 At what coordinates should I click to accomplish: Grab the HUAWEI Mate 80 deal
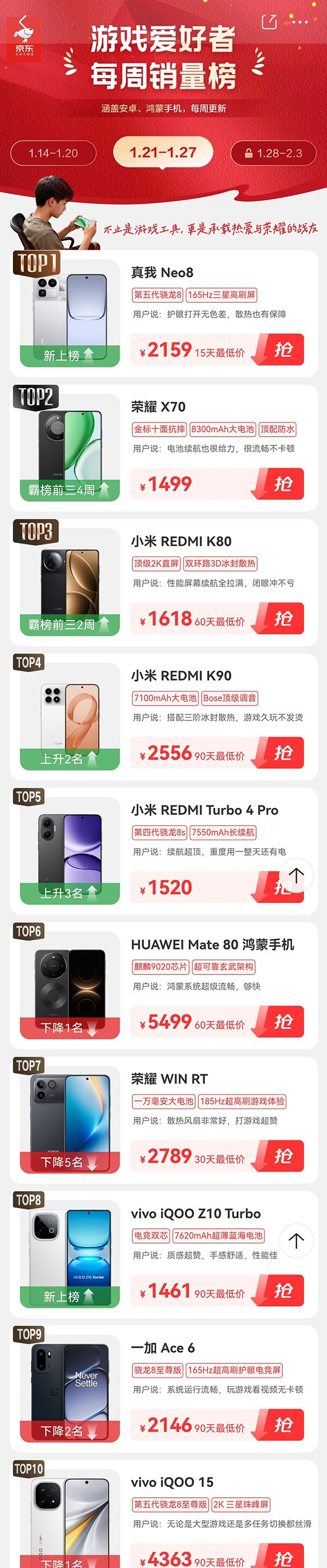[x=282, y=1021]
